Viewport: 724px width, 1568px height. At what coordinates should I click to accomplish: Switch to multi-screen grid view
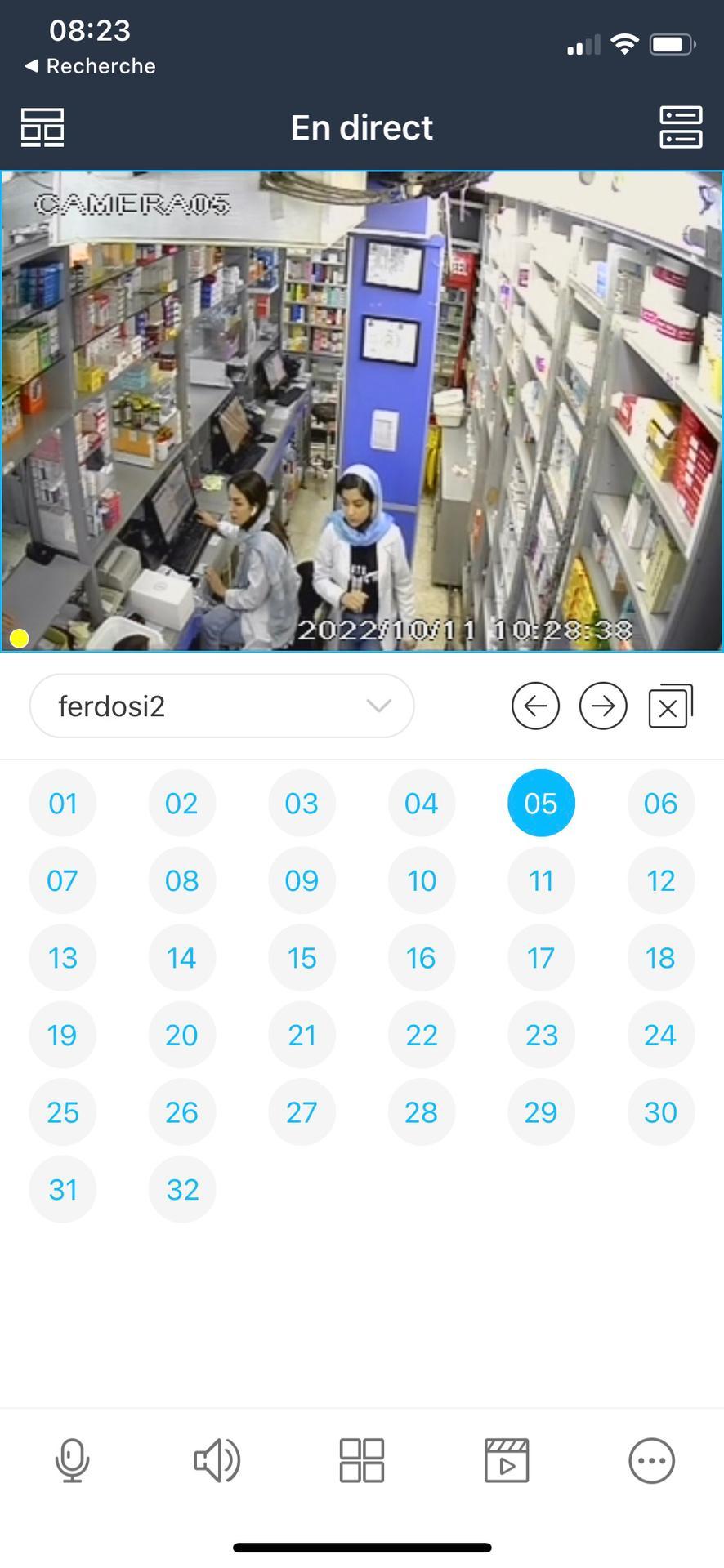point(362,1460)
